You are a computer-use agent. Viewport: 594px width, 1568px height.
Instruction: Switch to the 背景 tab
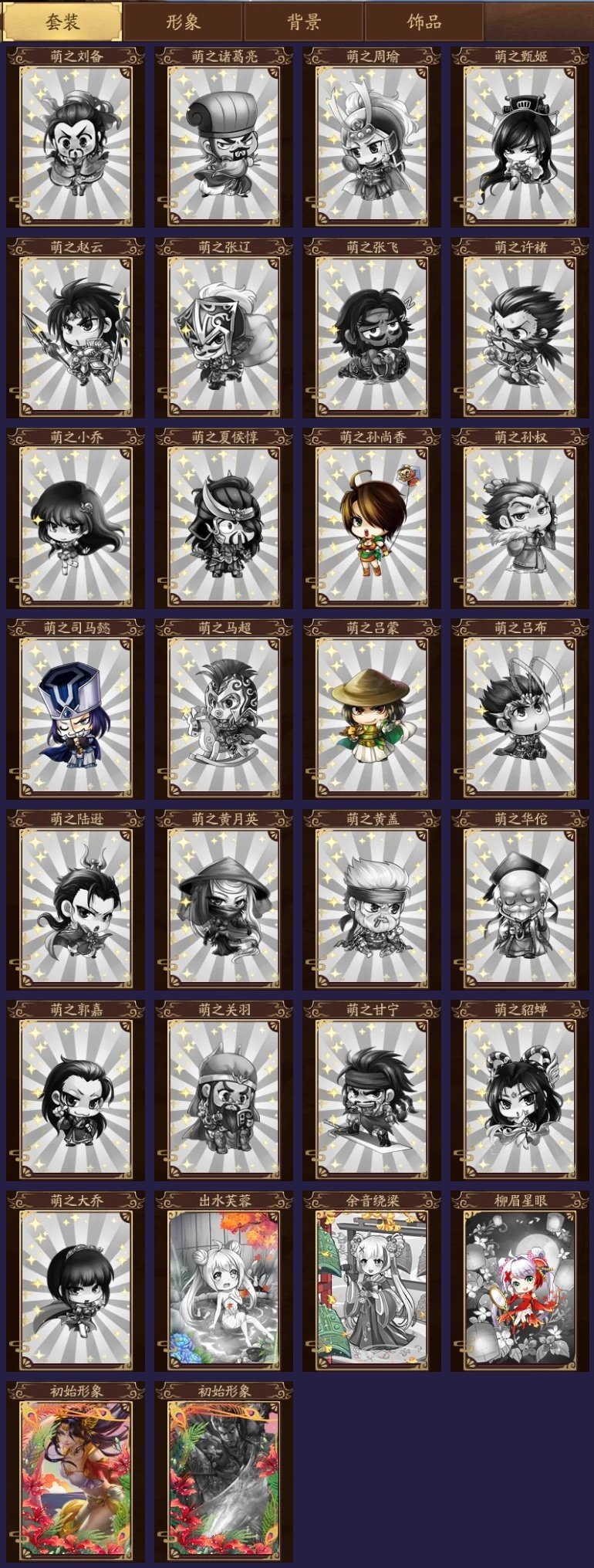click(303, 22)
